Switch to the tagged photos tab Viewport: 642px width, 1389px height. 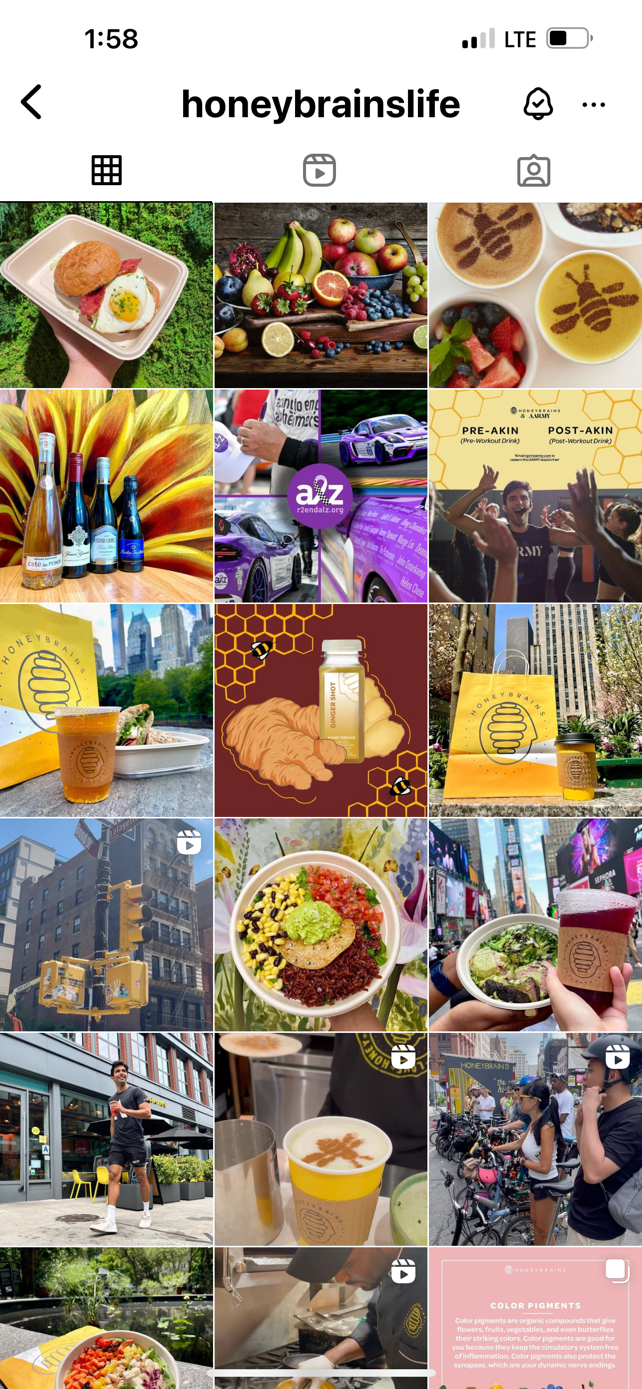pos(534,171)
